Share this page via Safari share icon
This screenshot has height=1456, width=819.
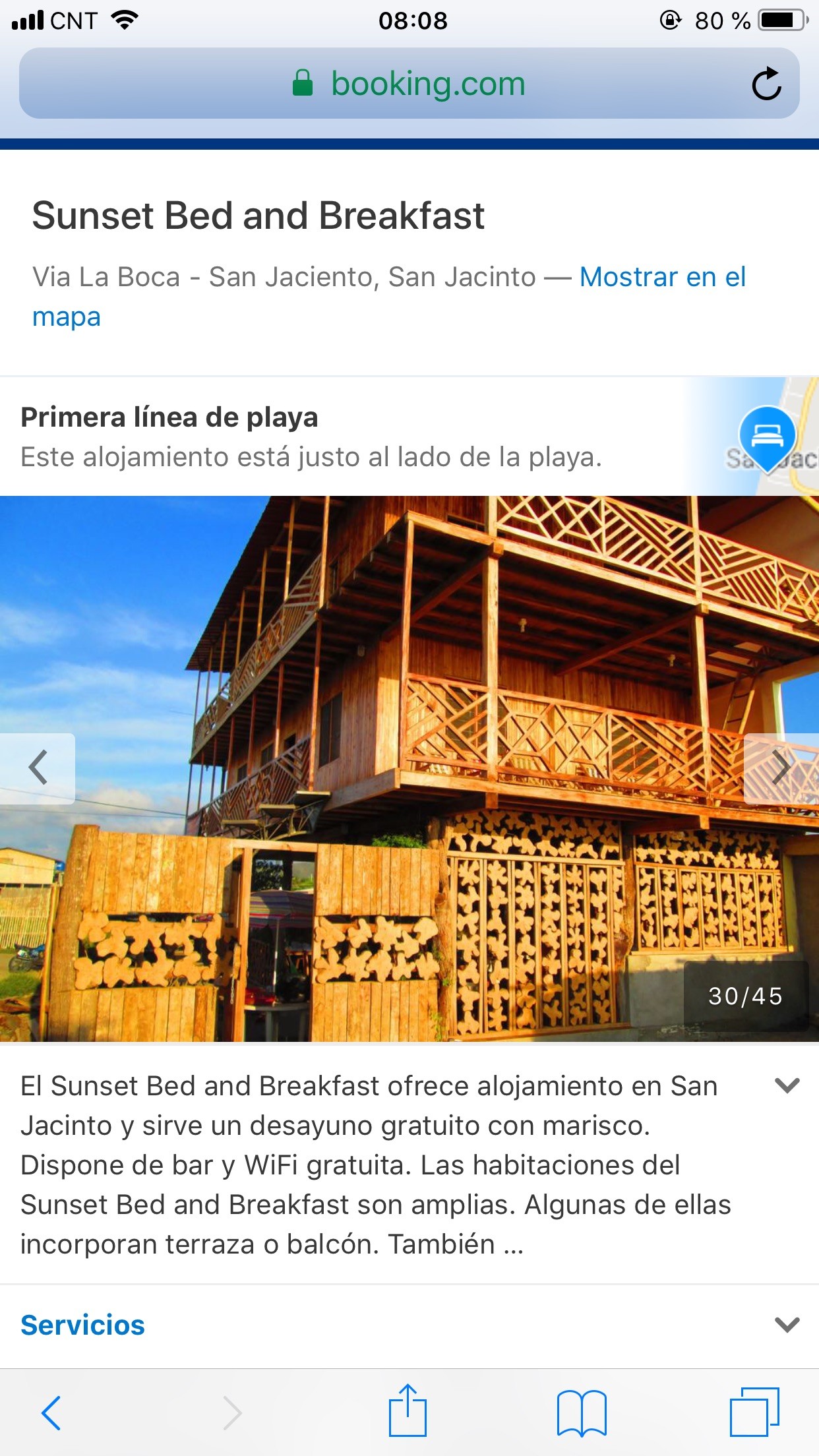(408, 1411)
